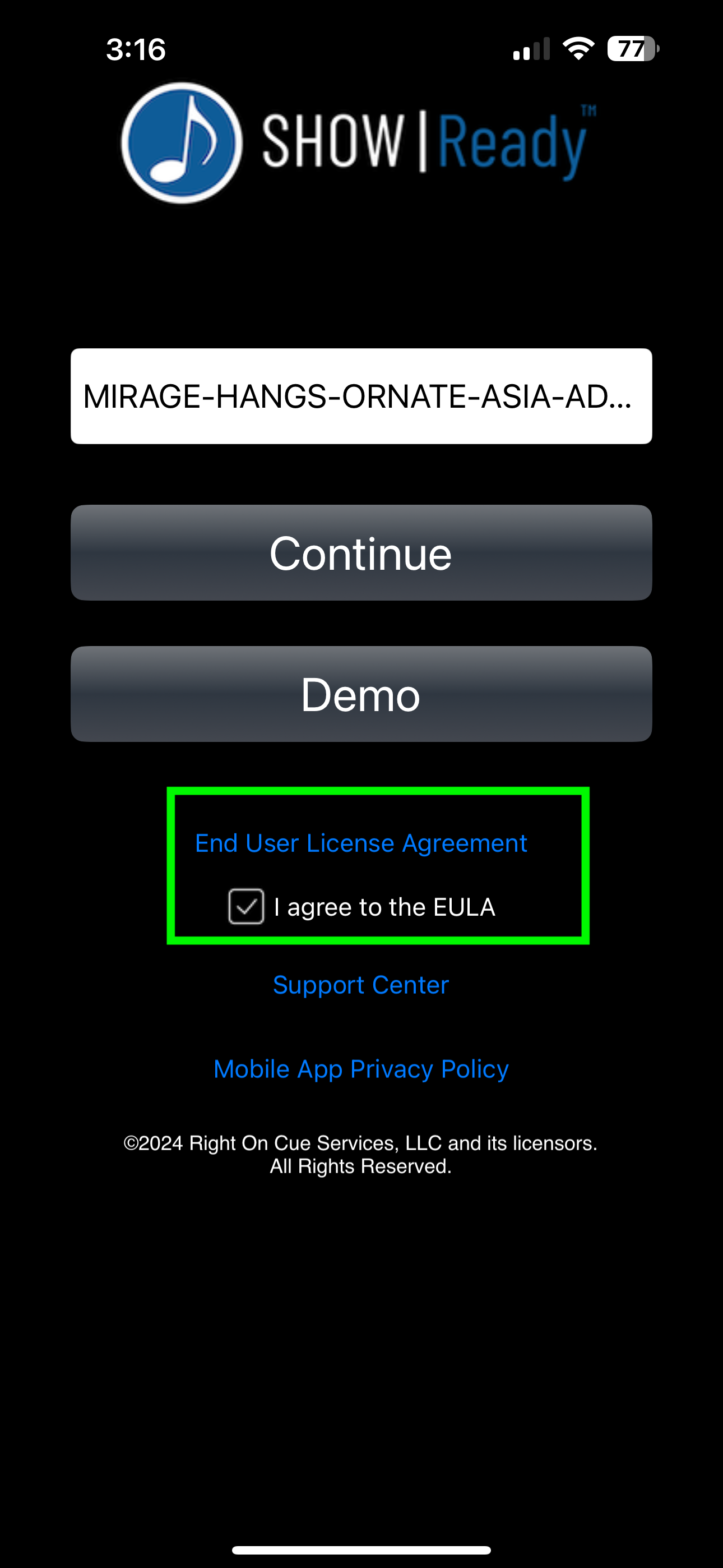View the Mobile App Privacy Policy
The height and width of the screenshot is (1568, 723).
coord(361,1069)
